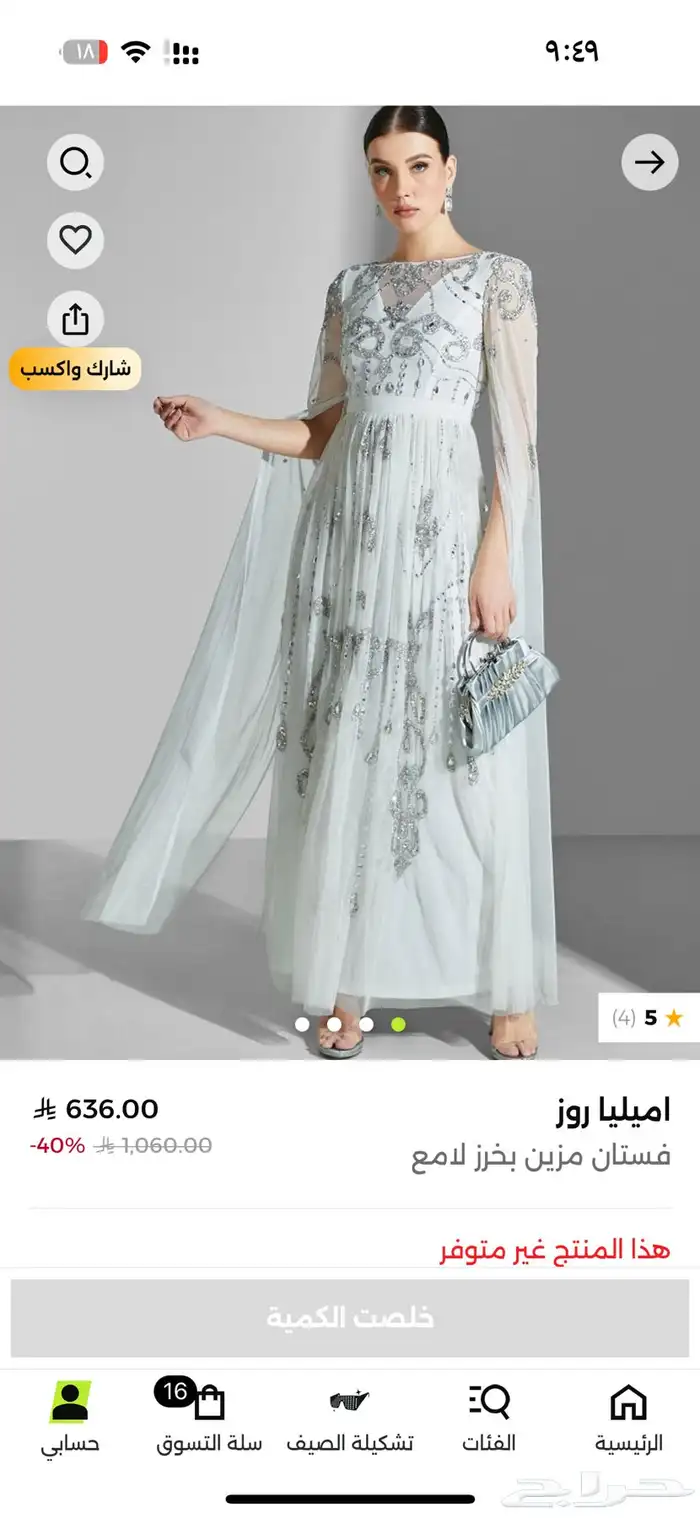Open the search icon

(75, 162)
